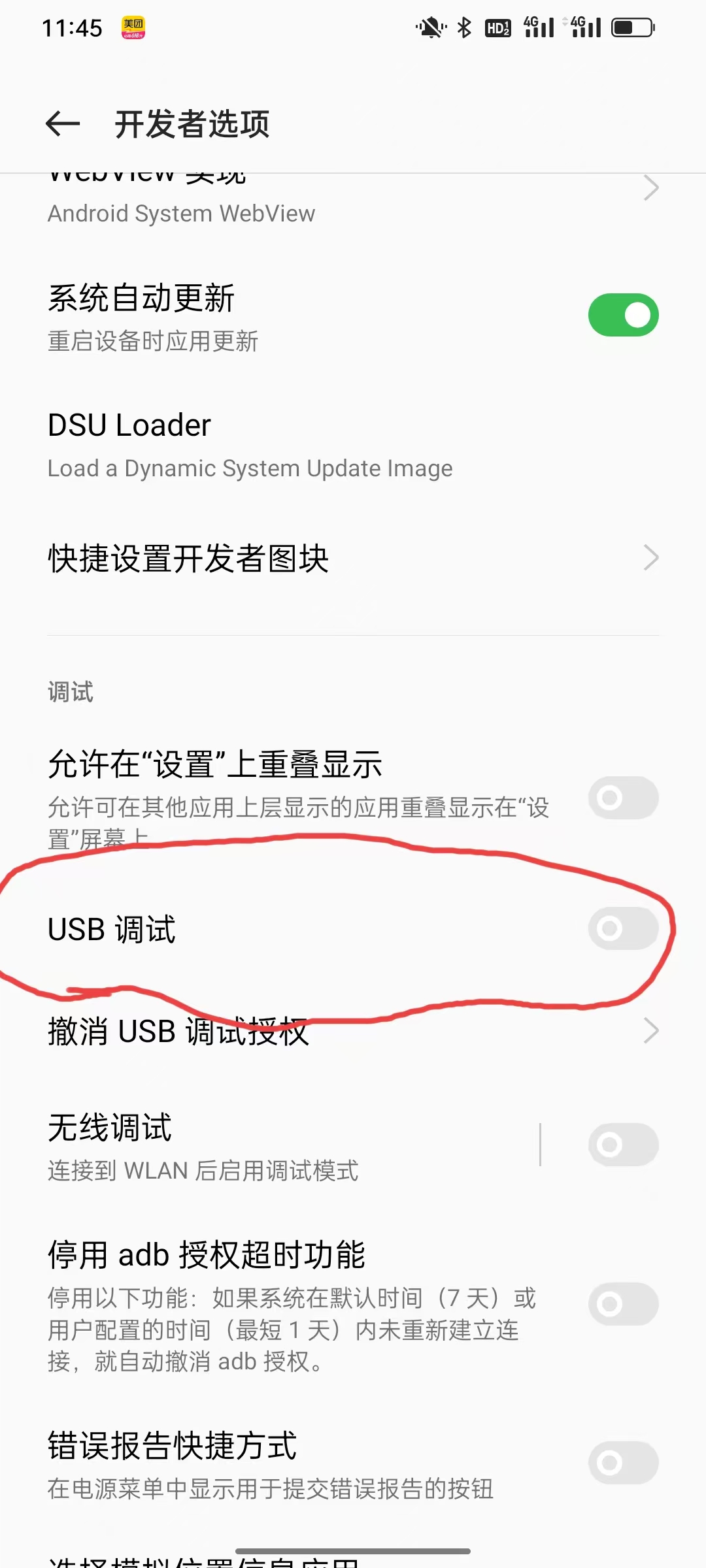The height and width of the screenshot is (1568, 706).
Task: Go back from 开发者选项
Action: click(x=63, y=123)
